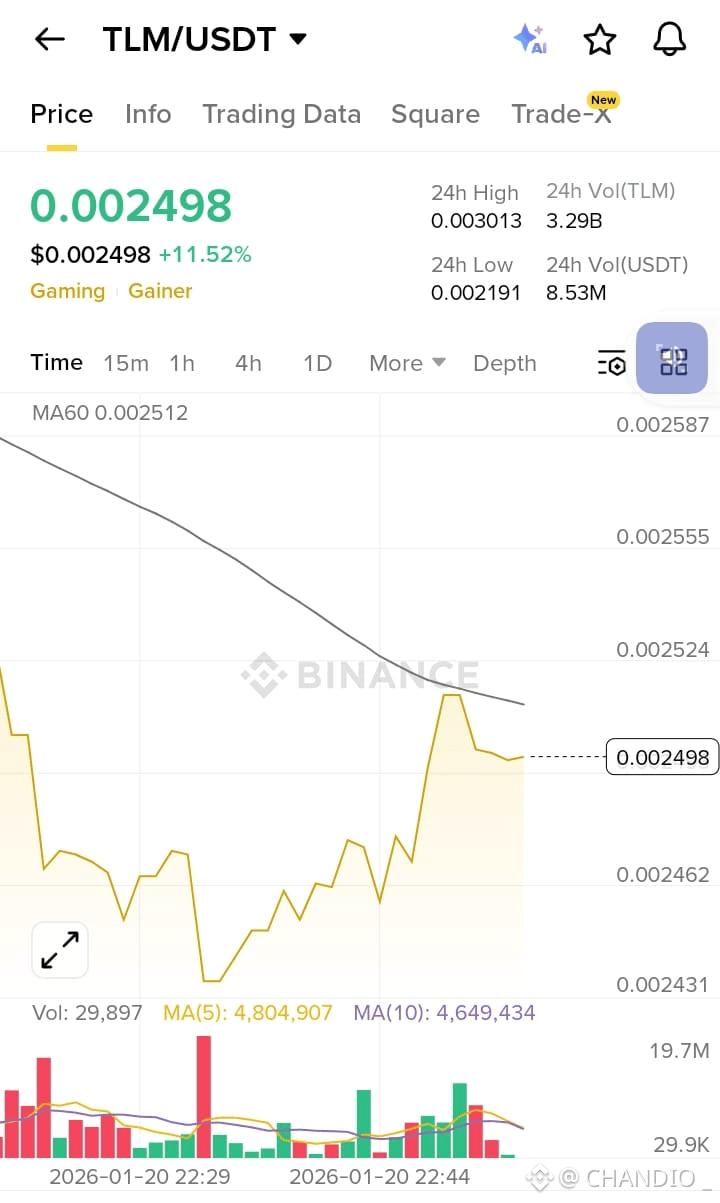Tap the current price tag 0.002498

[662, 757]
